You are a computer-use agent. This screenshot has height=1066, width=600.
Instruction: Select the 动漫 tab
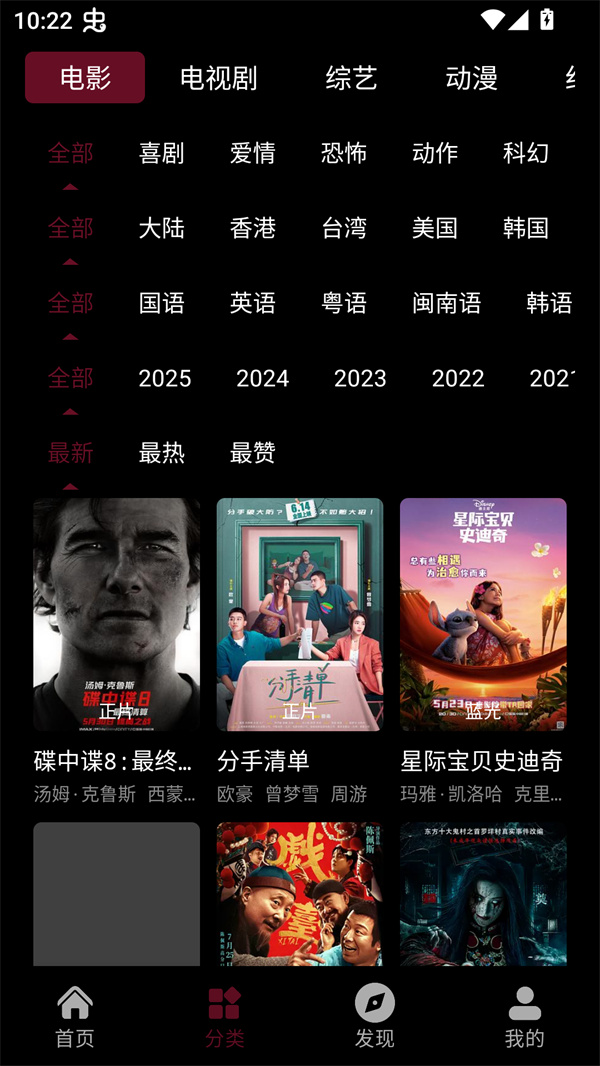tap(471, 78)
